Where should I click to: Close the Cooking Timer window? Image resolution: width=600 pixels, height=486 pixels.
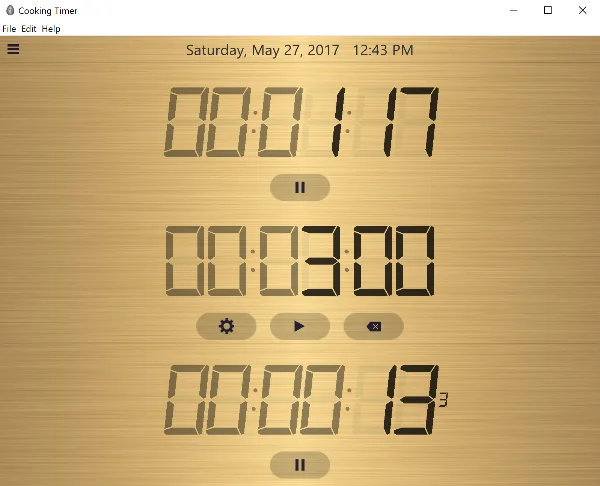coord(582,10)
